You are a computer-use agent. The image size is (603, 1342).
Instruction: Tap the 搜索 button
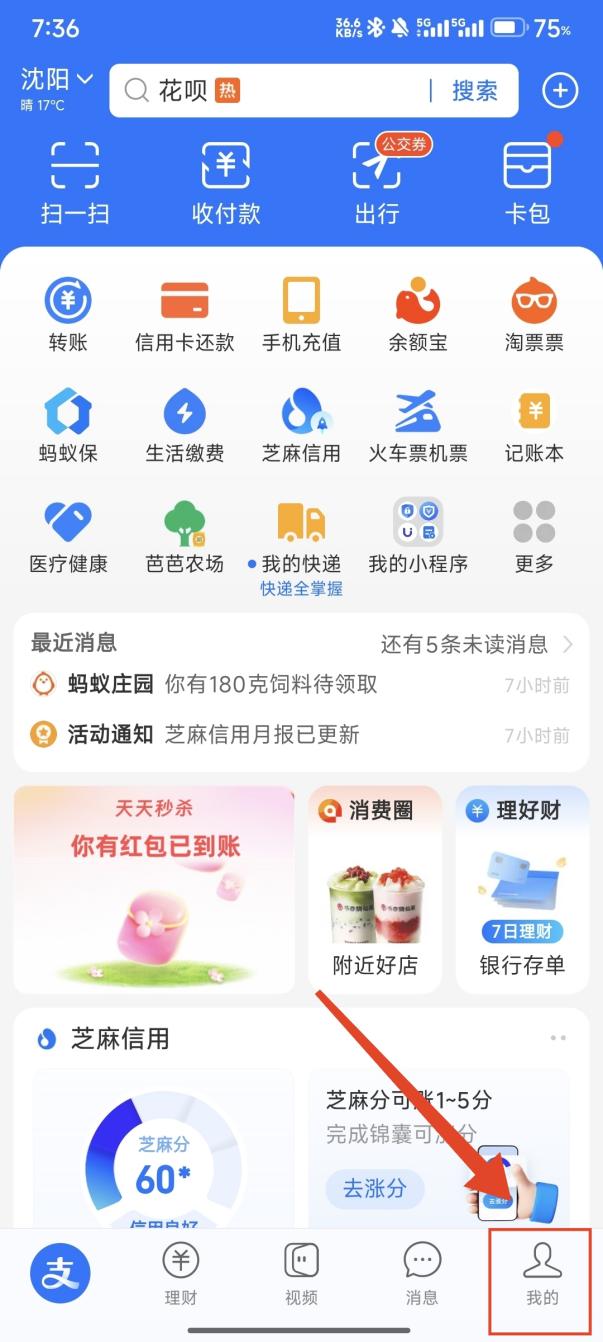pos(474,91)
